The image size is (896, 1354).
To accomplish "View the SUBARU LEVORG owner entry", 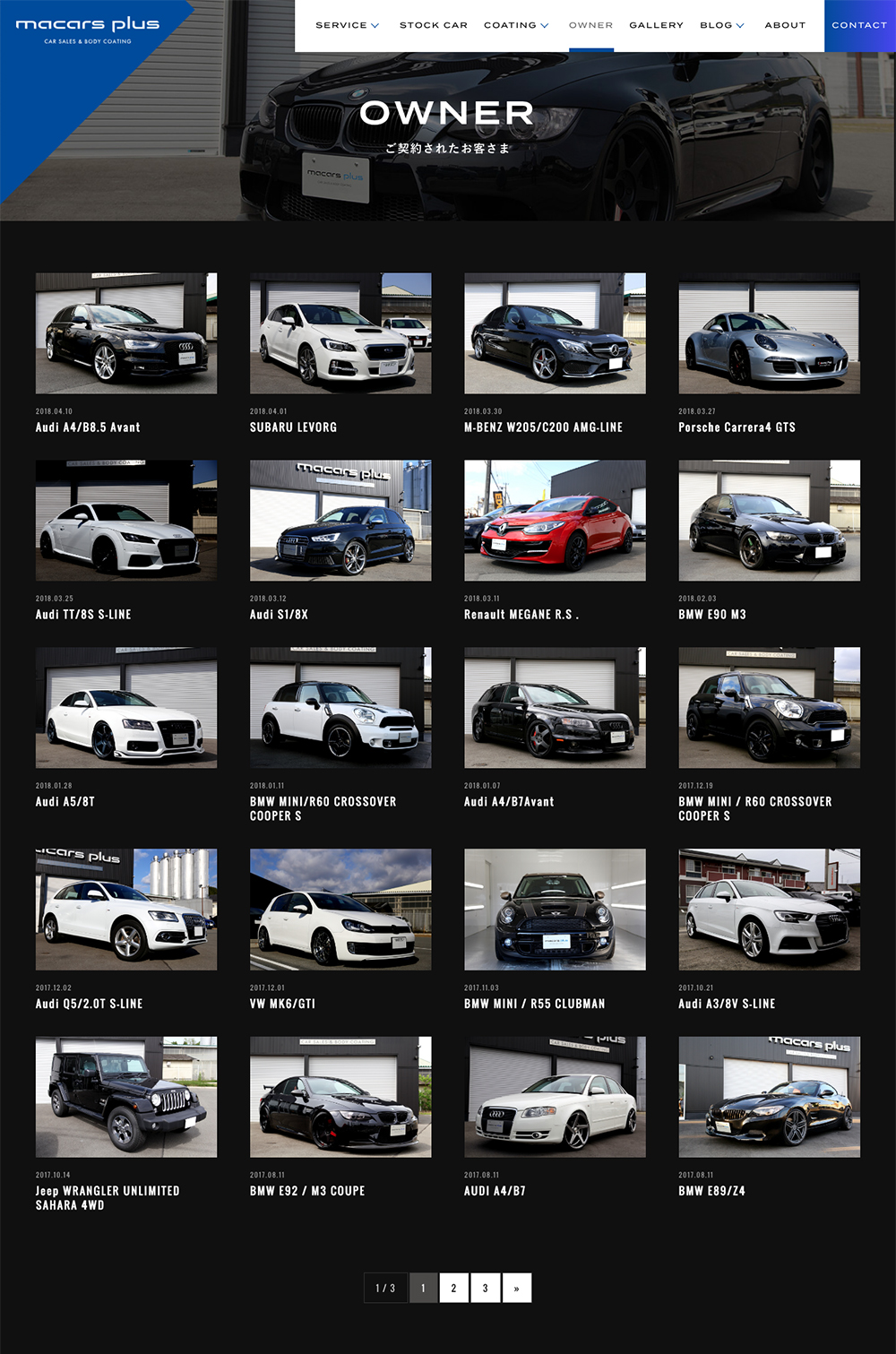I will pyautogui.click(x=340, y=354).
